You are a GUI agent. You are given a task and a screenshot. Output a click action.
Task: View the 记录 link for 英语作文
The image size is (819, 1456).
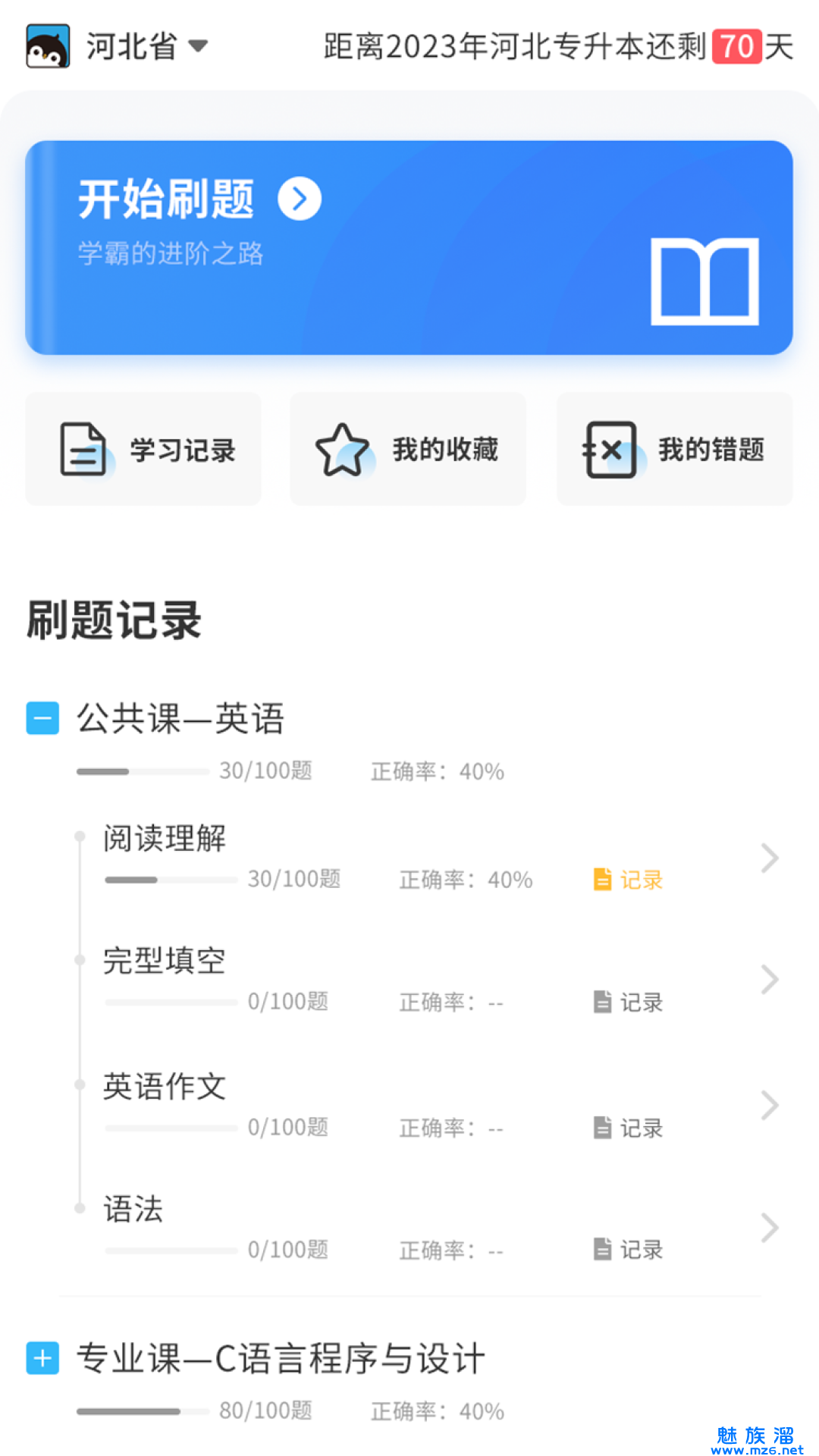coord(629,1128)
